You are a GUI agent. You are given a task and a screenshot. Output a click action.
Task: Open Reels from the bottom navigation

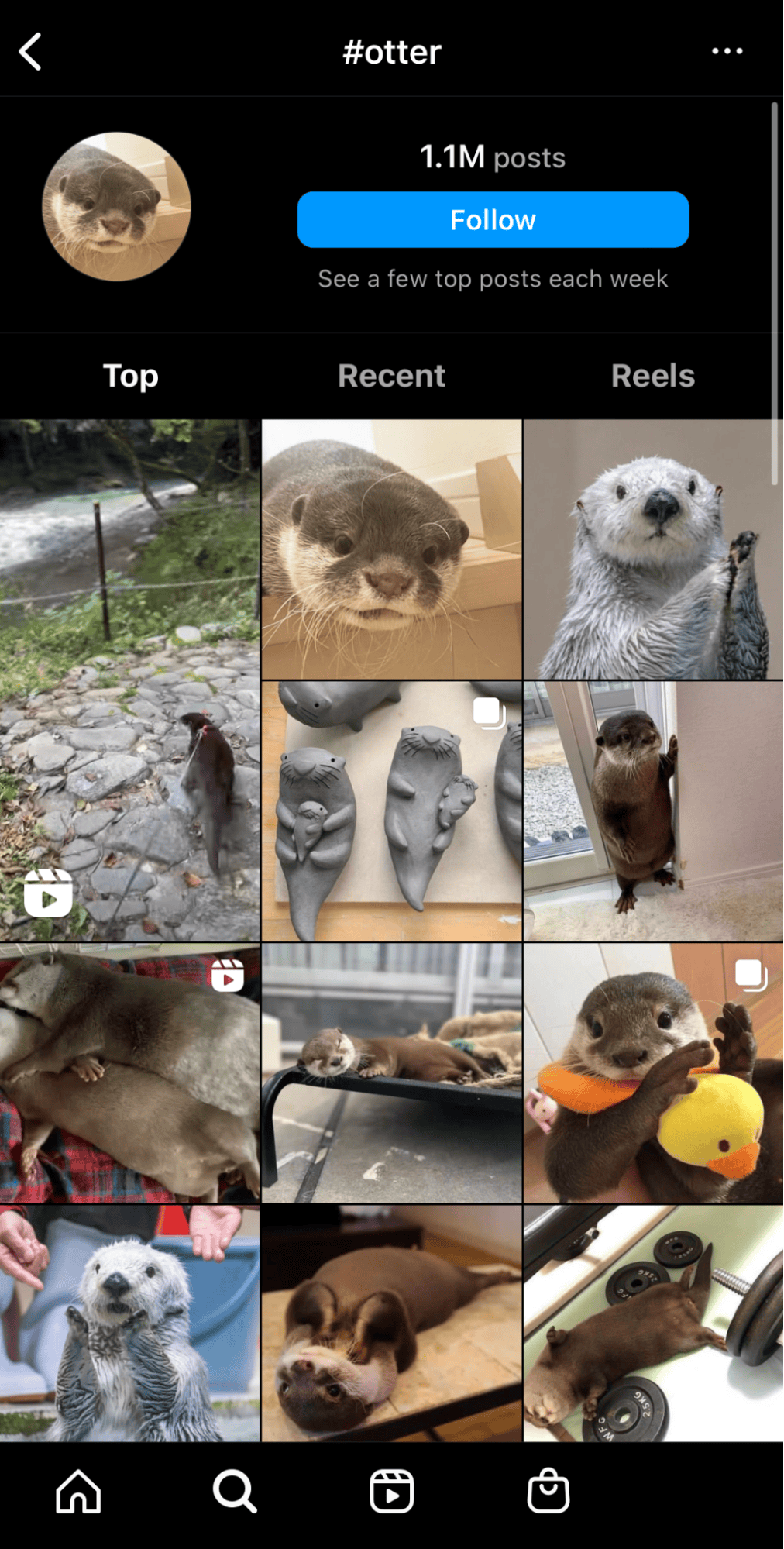tap(391, 1491)
